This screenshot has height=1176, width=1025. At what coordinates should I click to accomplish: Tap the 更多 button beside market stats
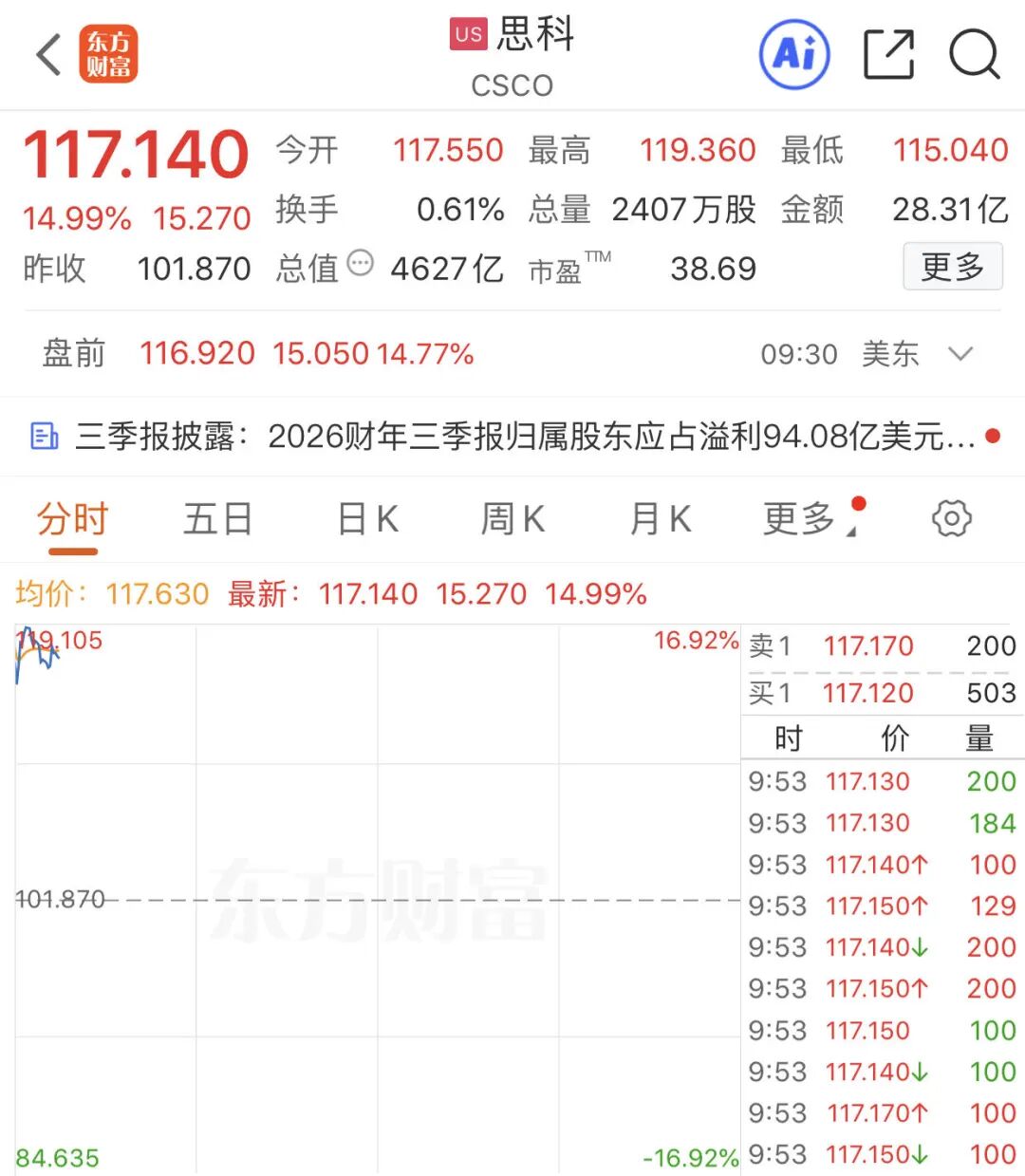click(x=953, y=267)
